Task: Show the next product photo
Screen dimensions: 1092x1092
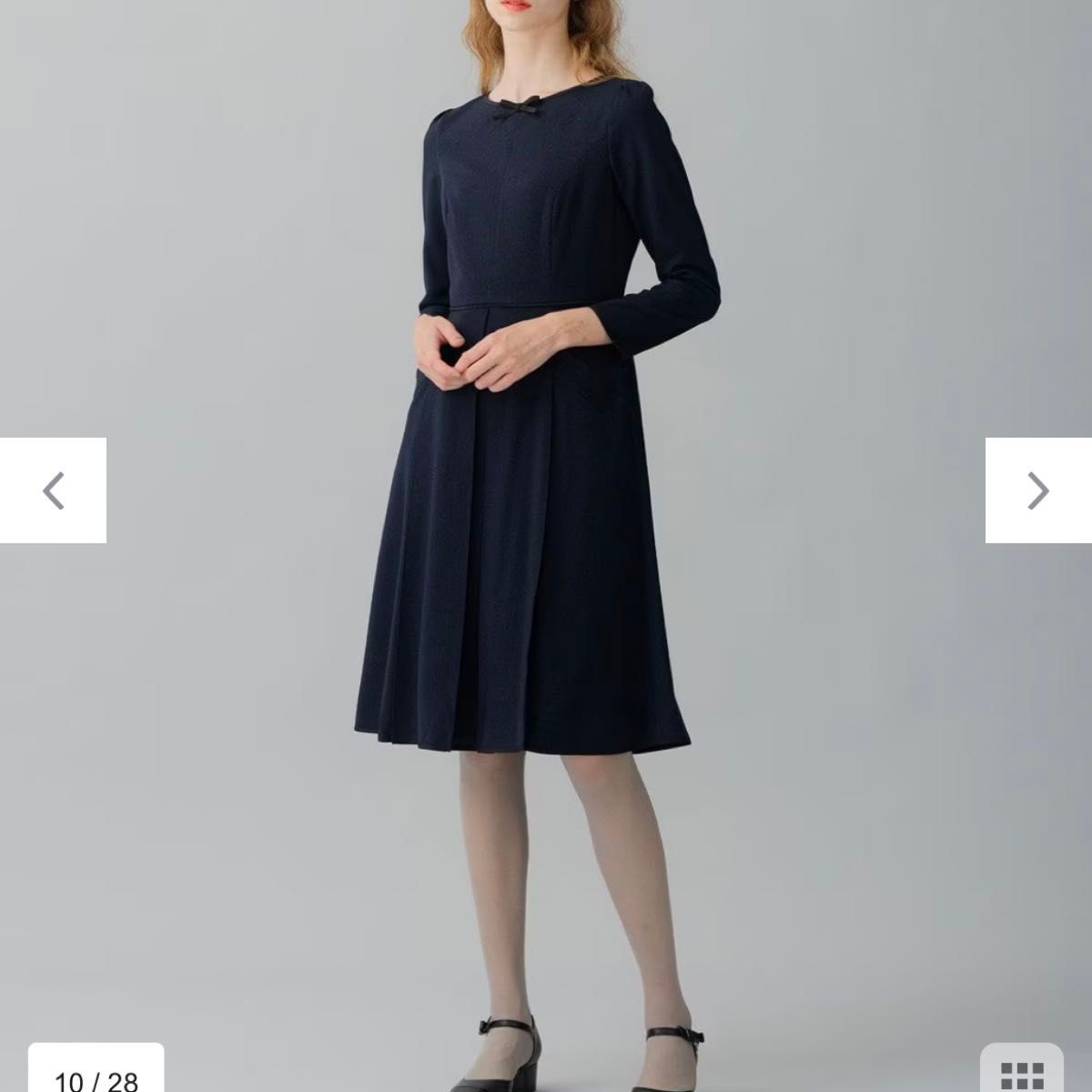Action: tap(1038, 490)
